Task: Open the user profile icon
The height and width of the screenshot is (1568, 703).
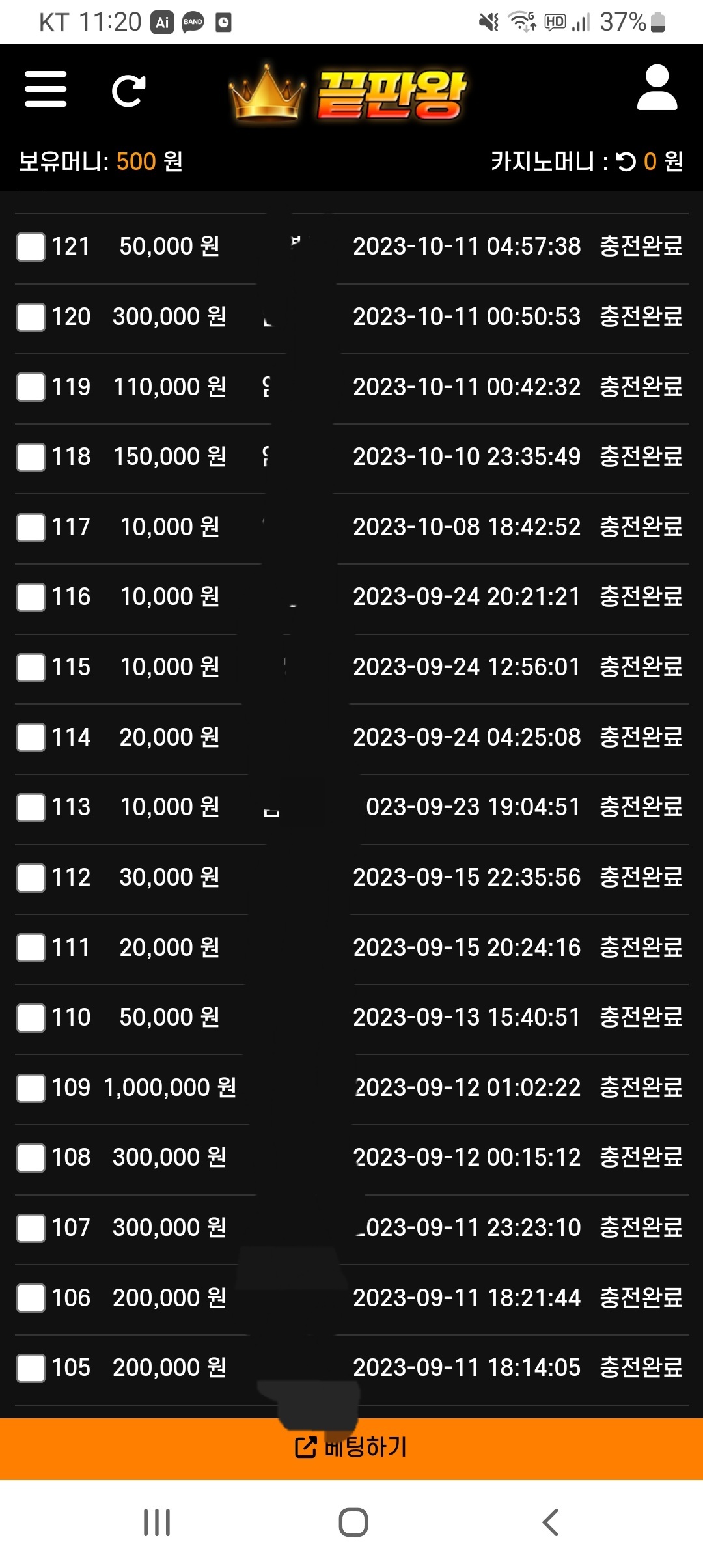Action: [x=657, y=87]
